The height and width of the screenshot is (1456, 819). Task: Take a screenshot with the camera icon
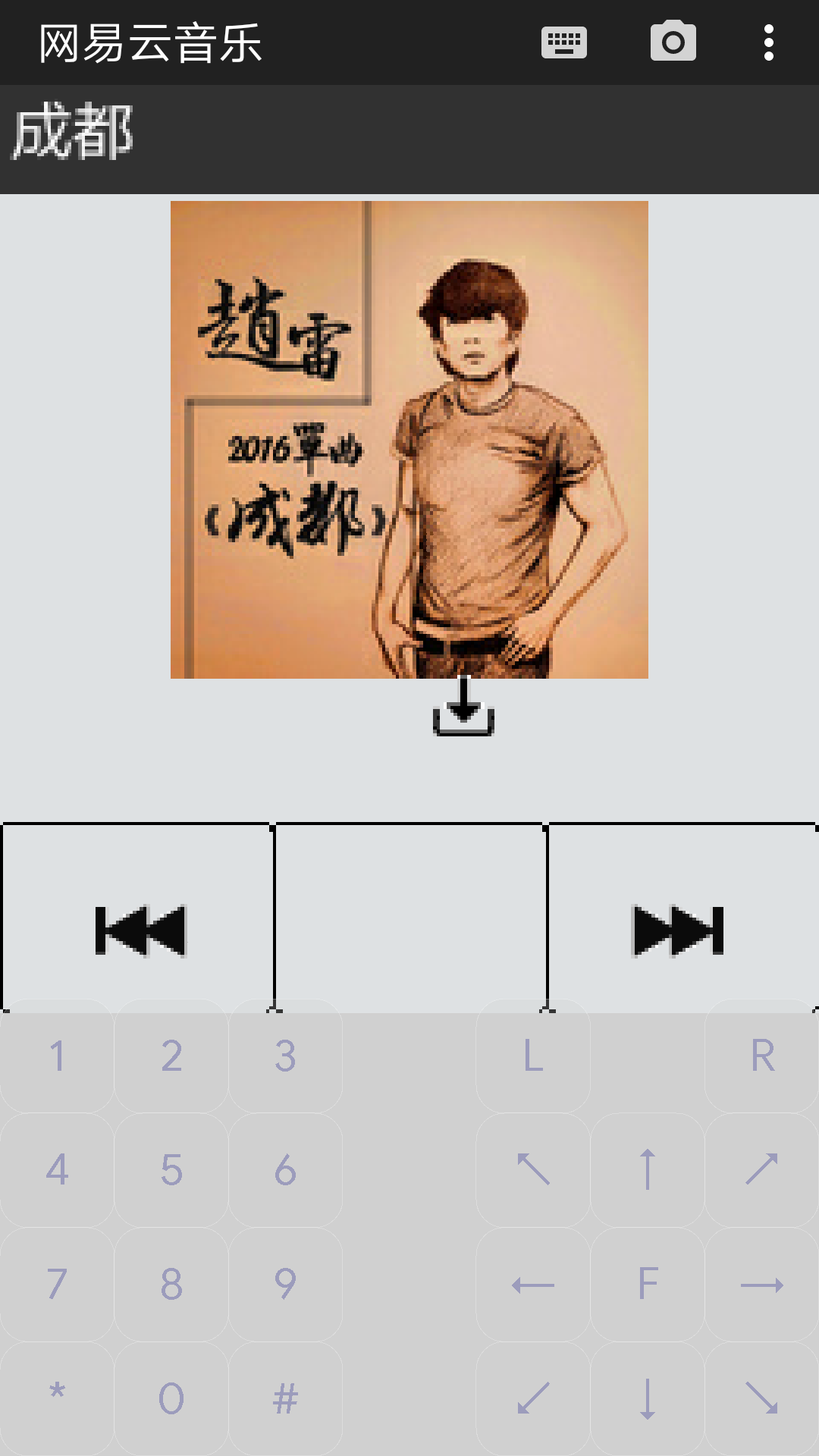pos(673,42)
